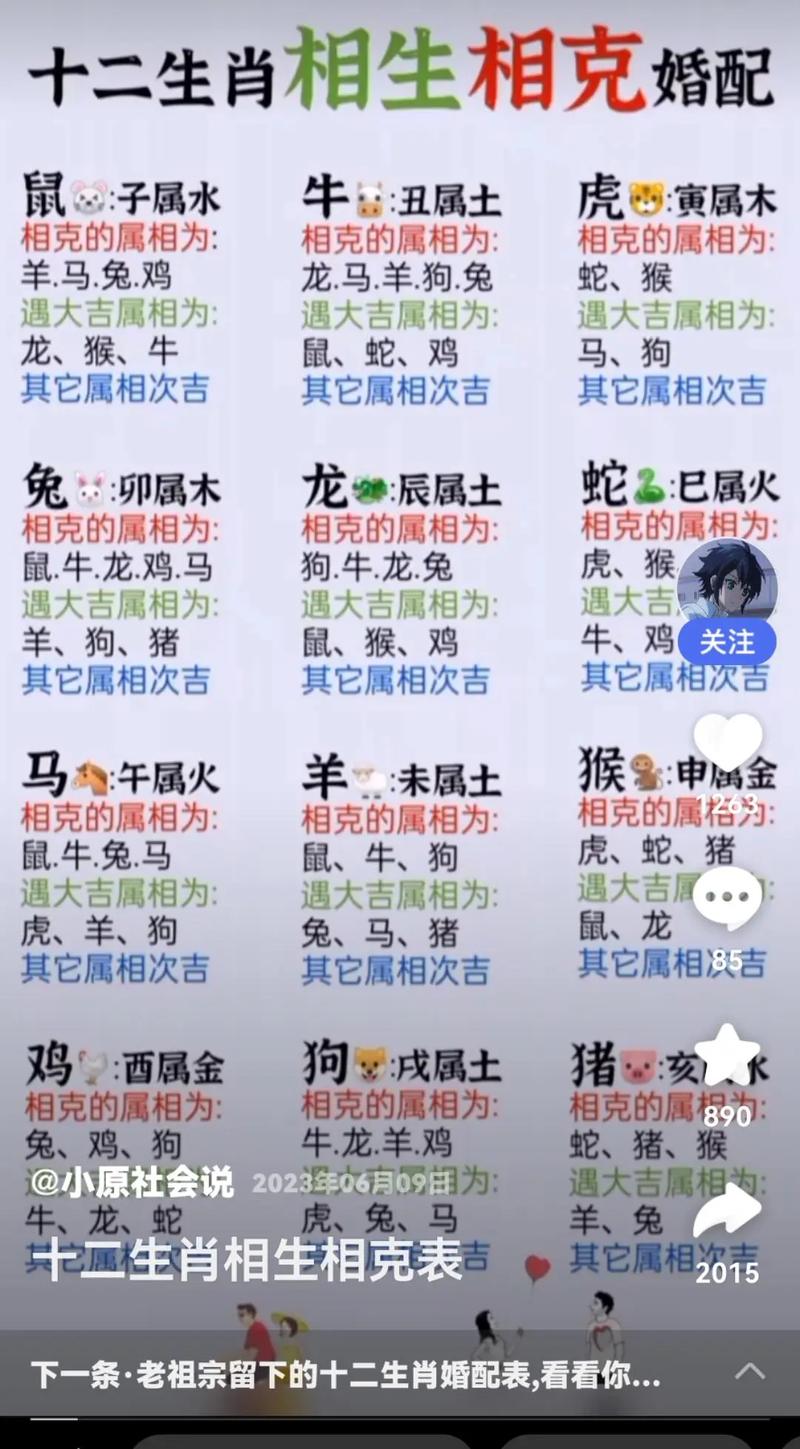Open the creator's avatar profile

coord(727,582)
